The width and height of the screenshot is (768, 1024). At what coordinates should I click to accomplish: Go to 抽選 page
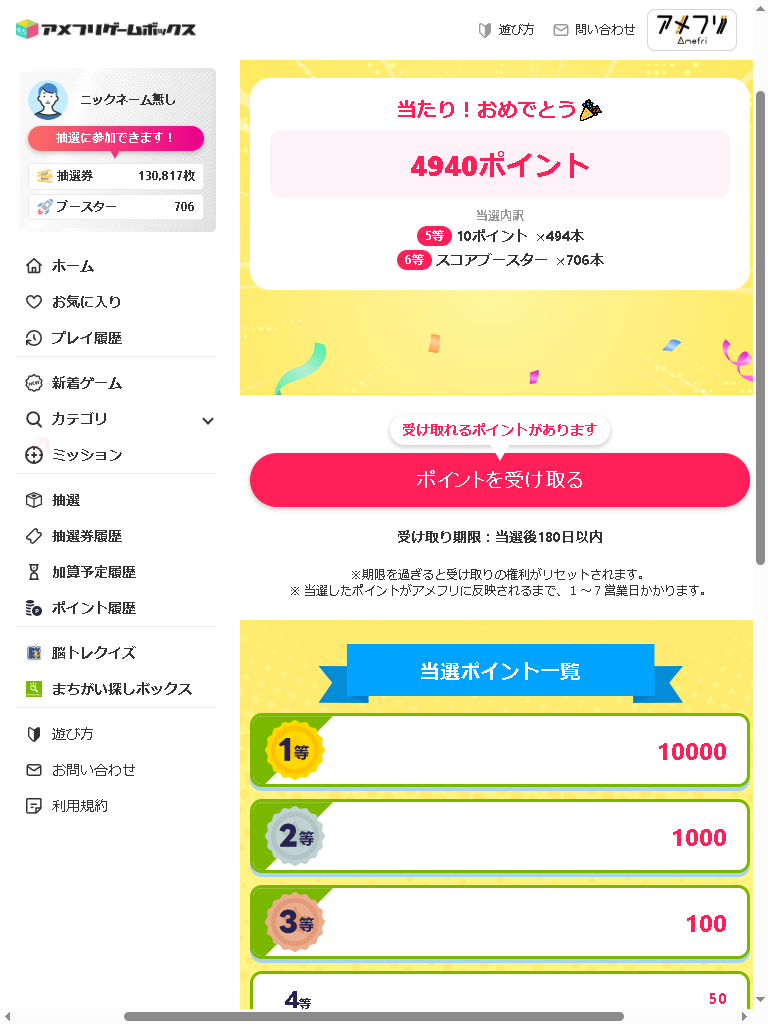66,500
